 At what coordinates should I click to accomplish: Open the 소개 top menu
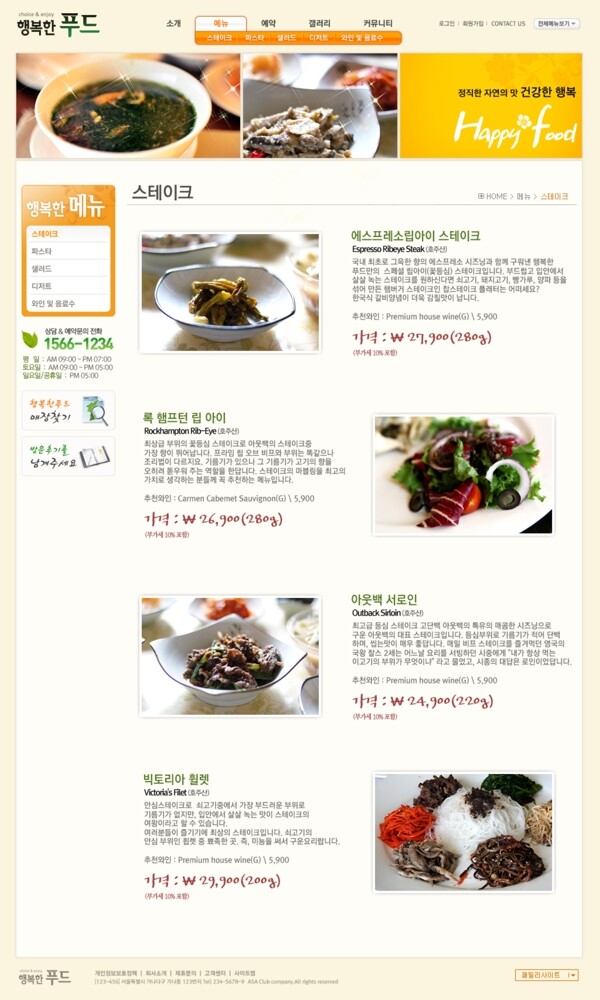coord(174,22)
